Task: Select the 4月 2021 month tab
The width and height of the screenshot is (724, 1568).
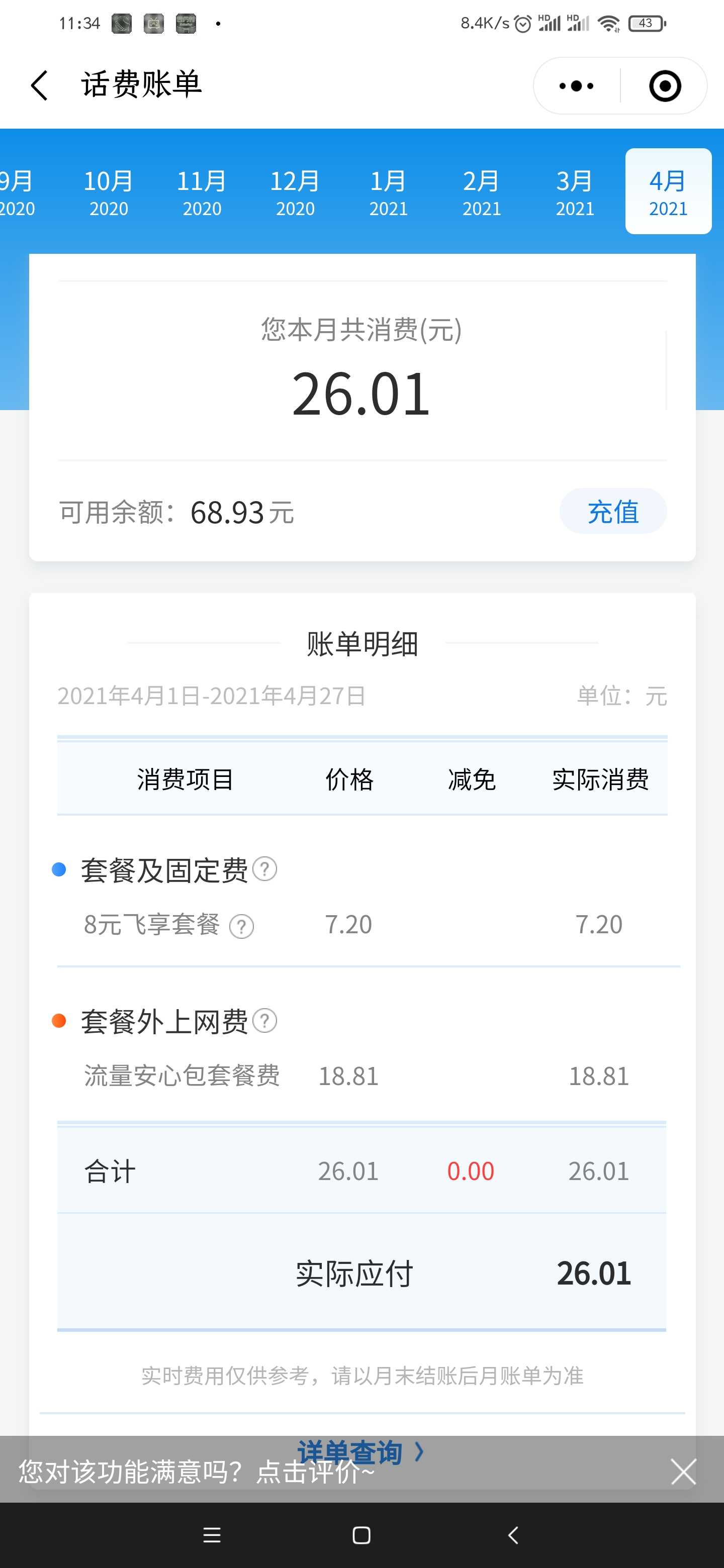Action: click(x=668, y=192)
